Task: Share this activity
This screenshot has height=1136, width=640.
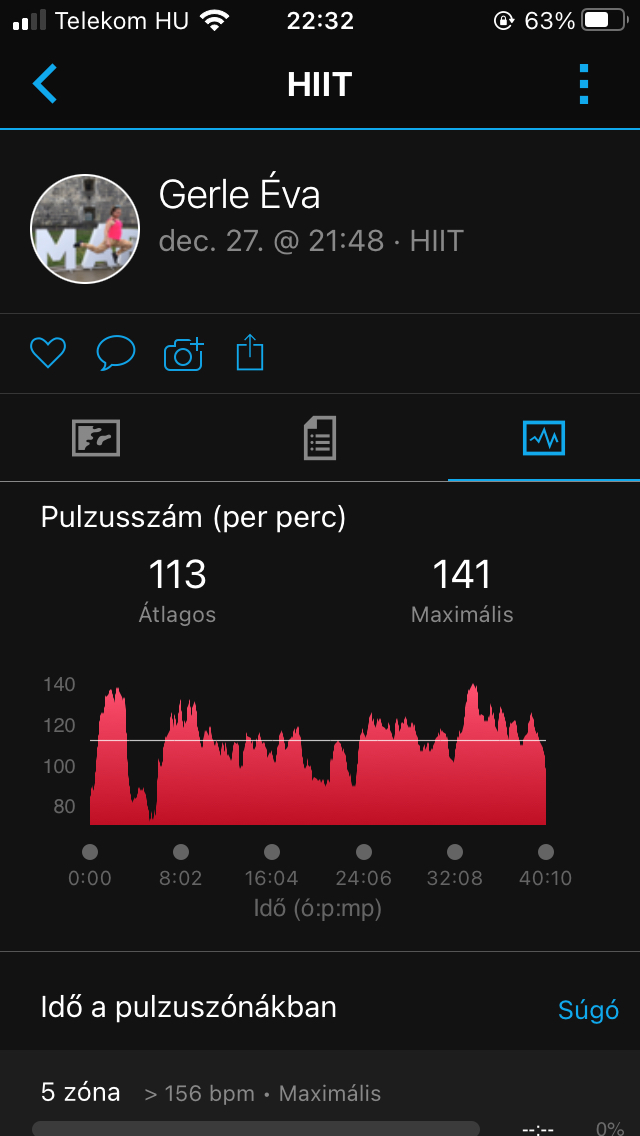Action: tap(250, 352)
